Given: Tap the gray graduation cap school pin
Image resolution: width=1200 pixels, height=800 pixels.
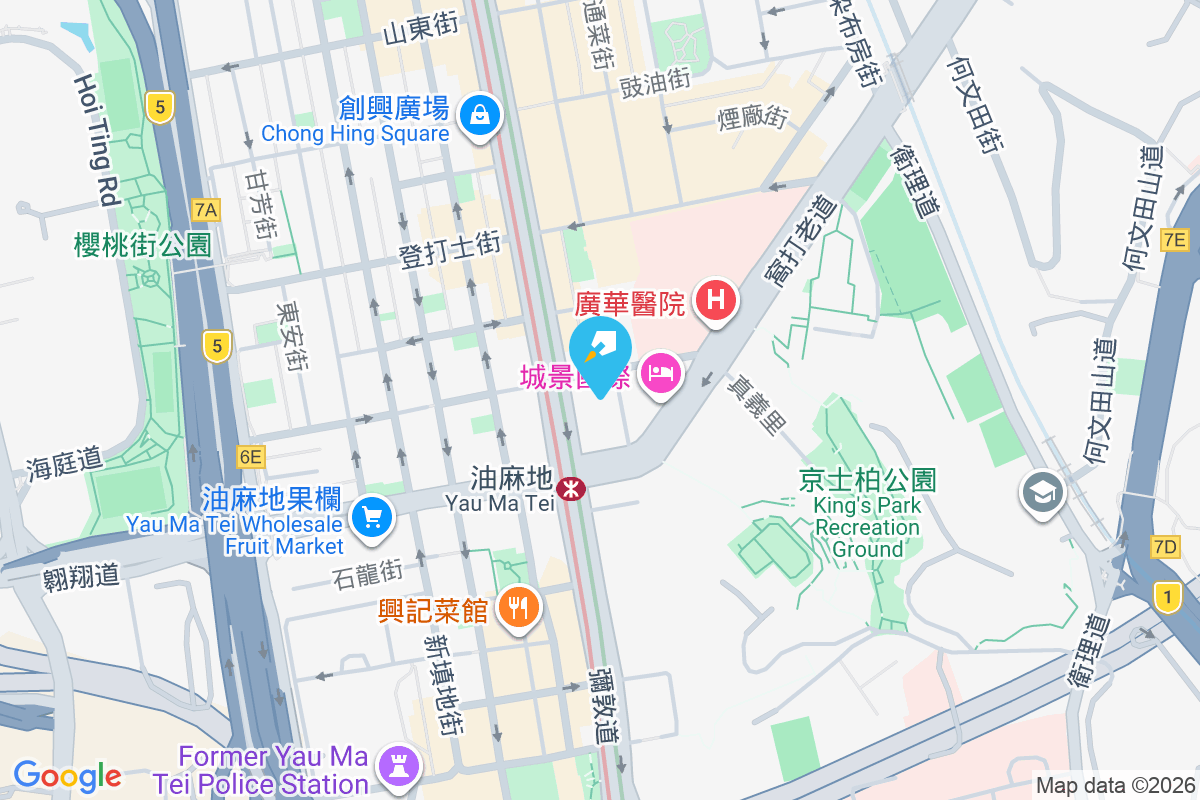Looking at the screenshot, I should point(1042,493).
